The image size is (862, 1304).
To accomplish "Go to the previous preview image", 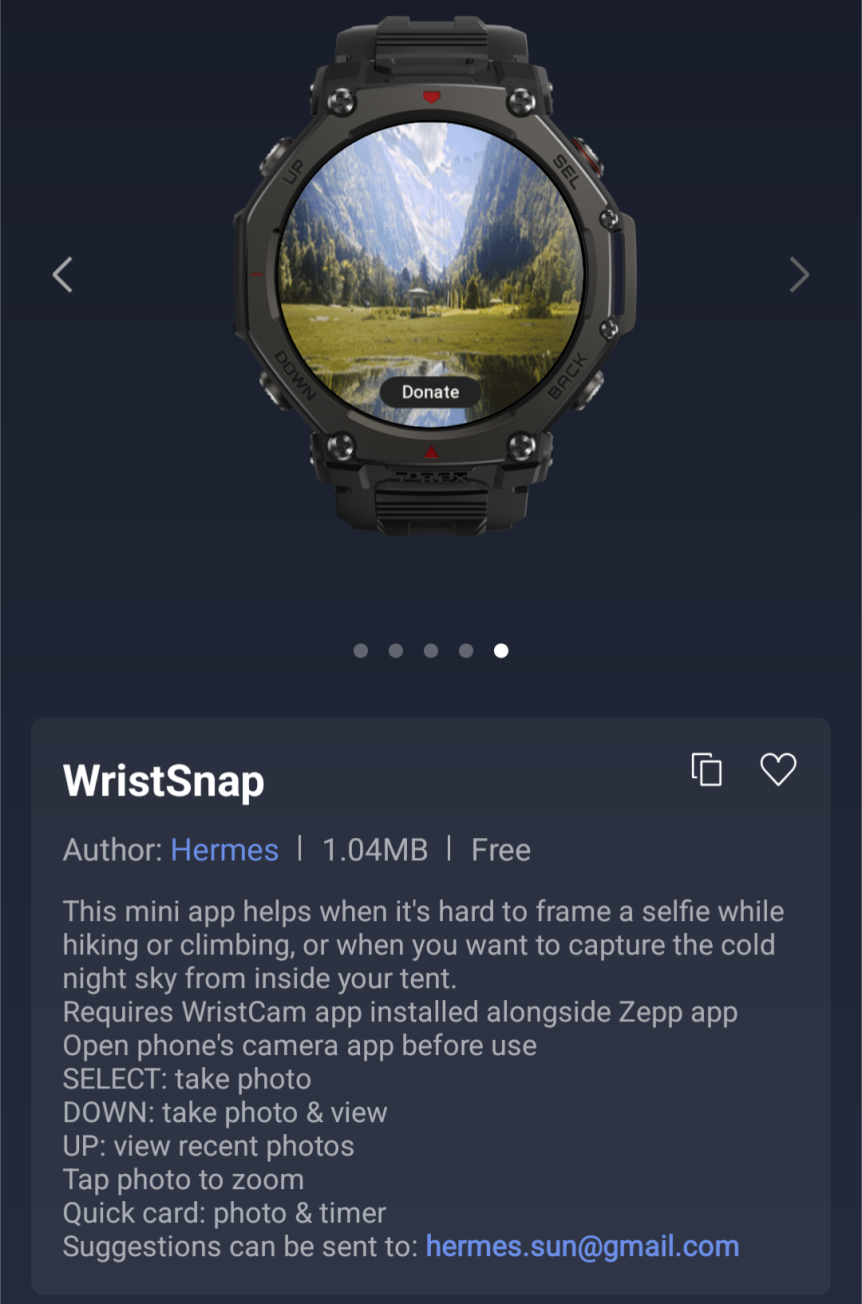I will (x=63, y=274).
